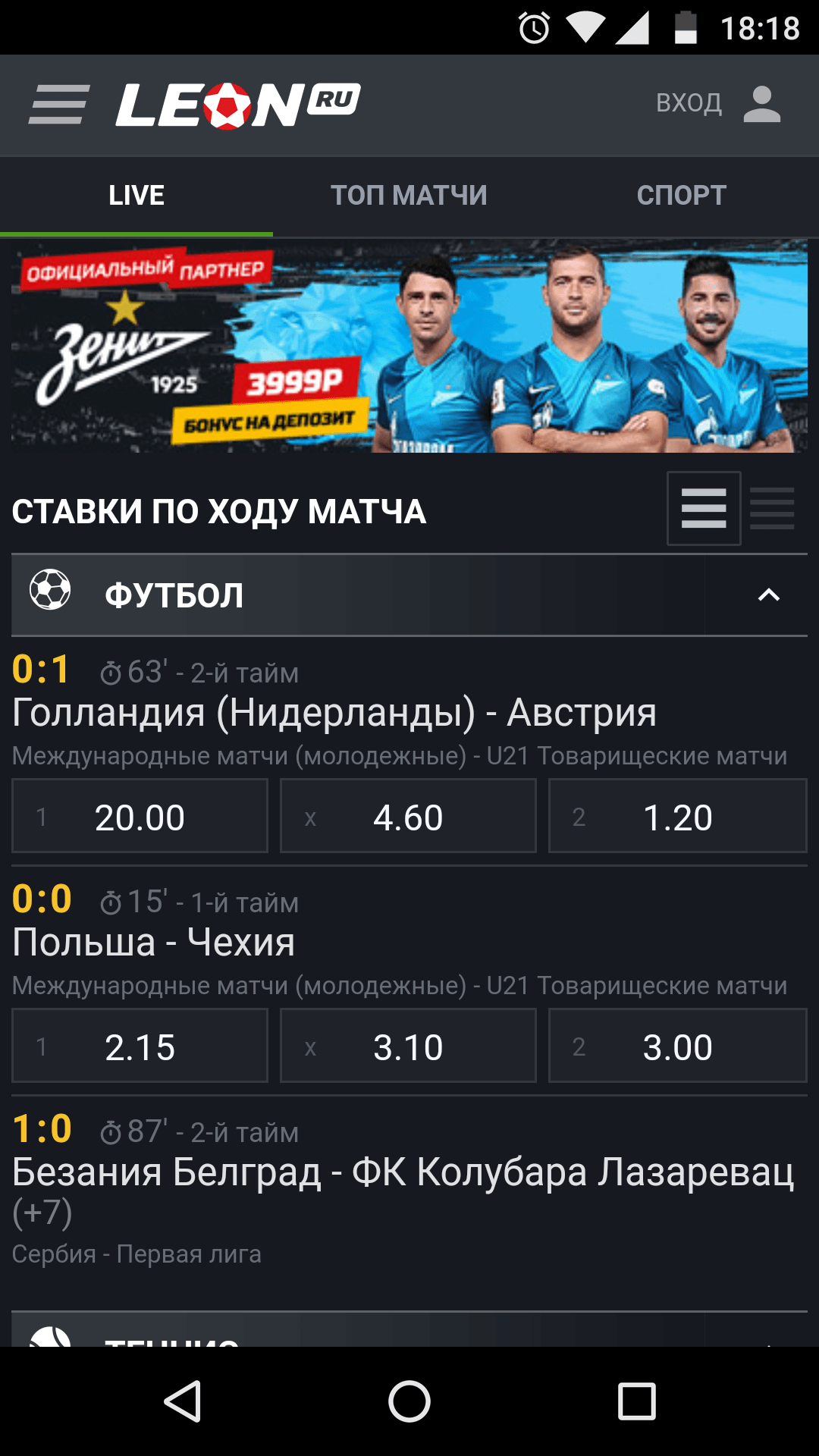The image size is (819, 1456).
Task: Select the expanded list view icon
Action: (704, 508)
